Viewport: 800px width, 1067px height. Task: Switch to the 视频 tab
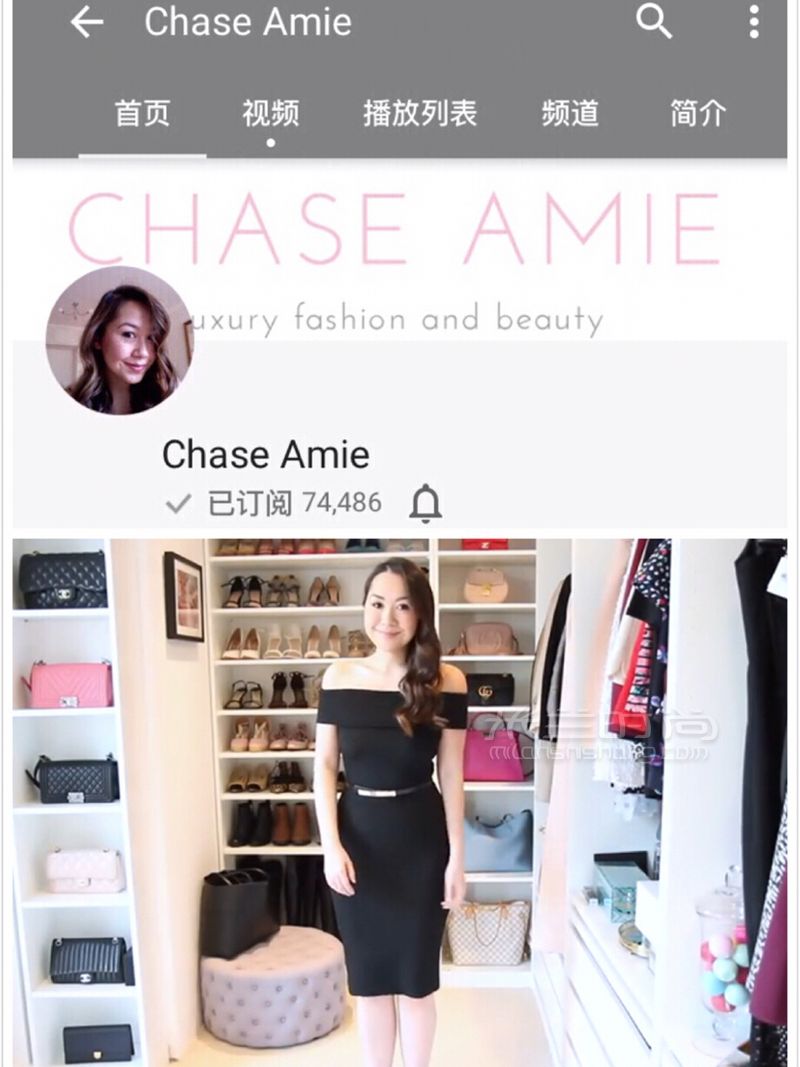pos(270,113)
